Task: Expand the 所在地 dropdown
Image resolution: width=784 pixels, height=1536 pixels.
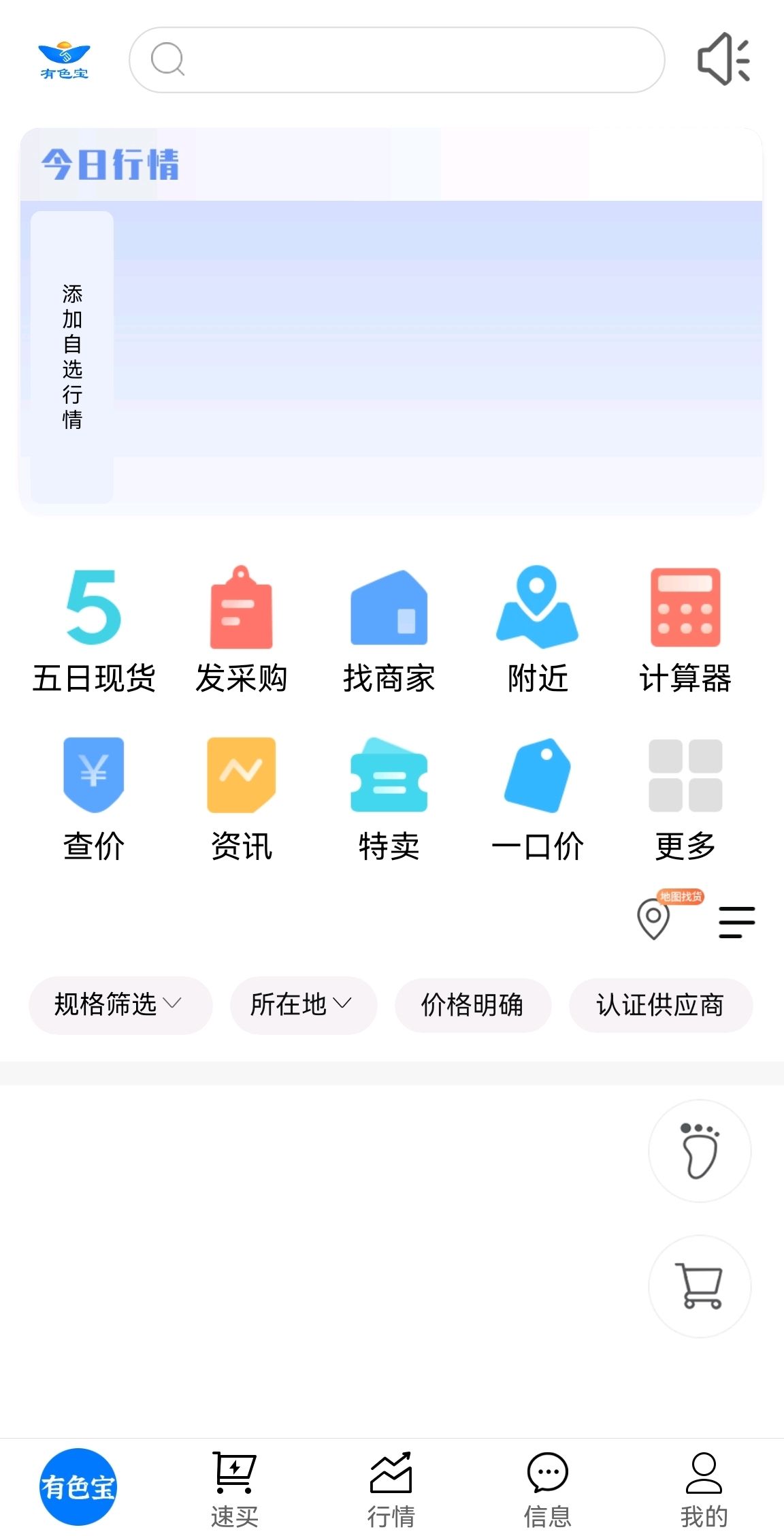Action: [304, 1005]
